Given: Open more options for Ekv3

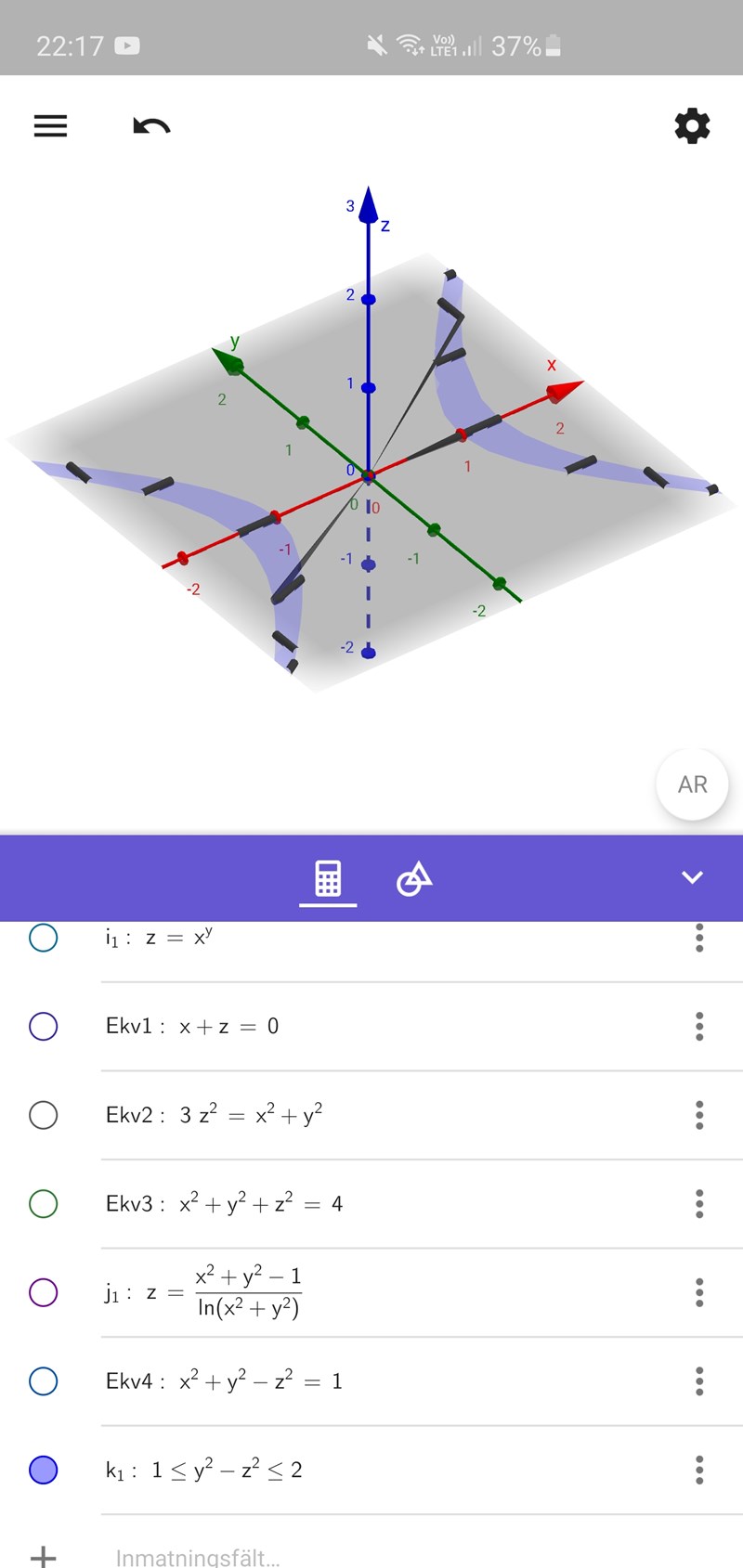Looking at the screenshot, I should click(x=699, y=1204).
